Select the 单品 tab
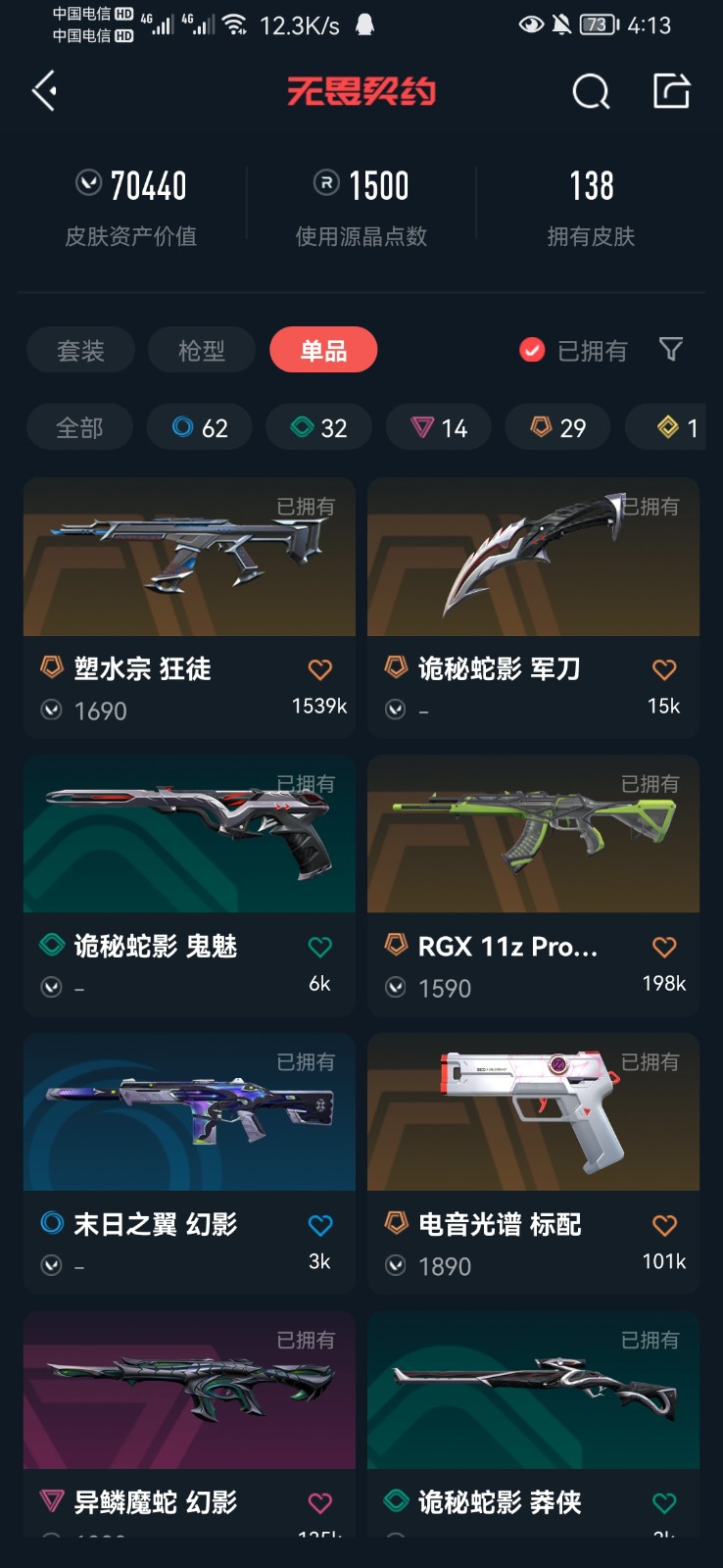Viewport: 723px width, 1568px height. 323,350
